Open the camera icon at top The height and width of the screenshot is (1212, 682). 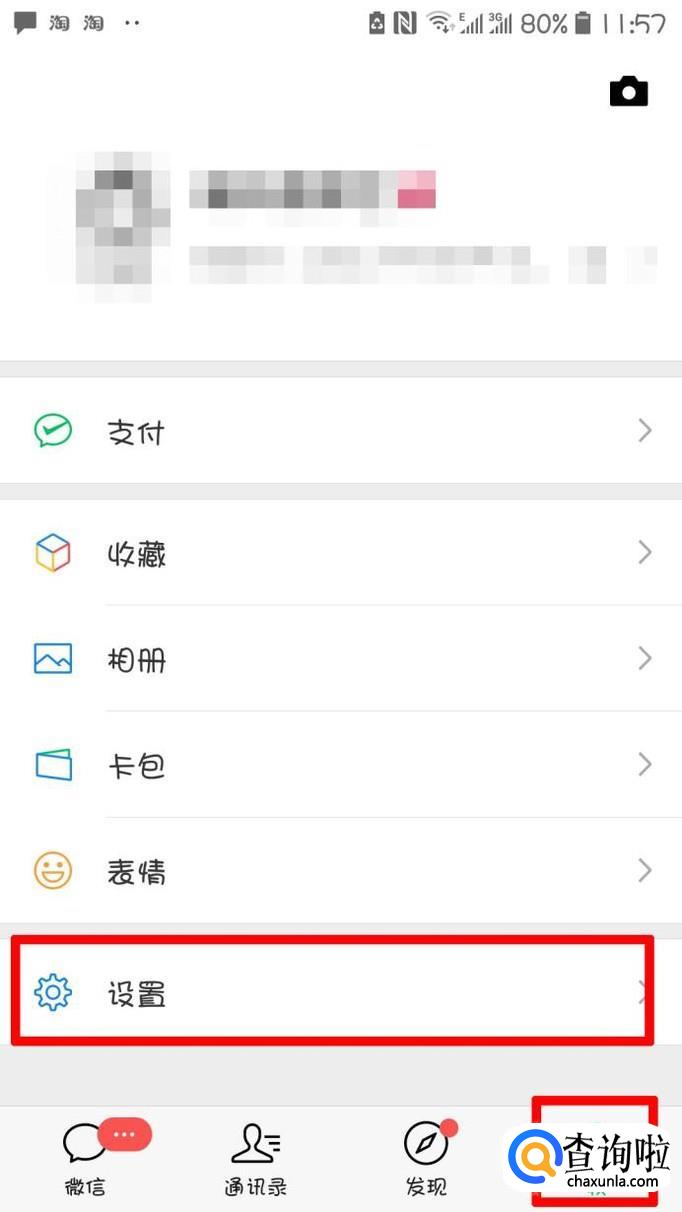[628, 92]
